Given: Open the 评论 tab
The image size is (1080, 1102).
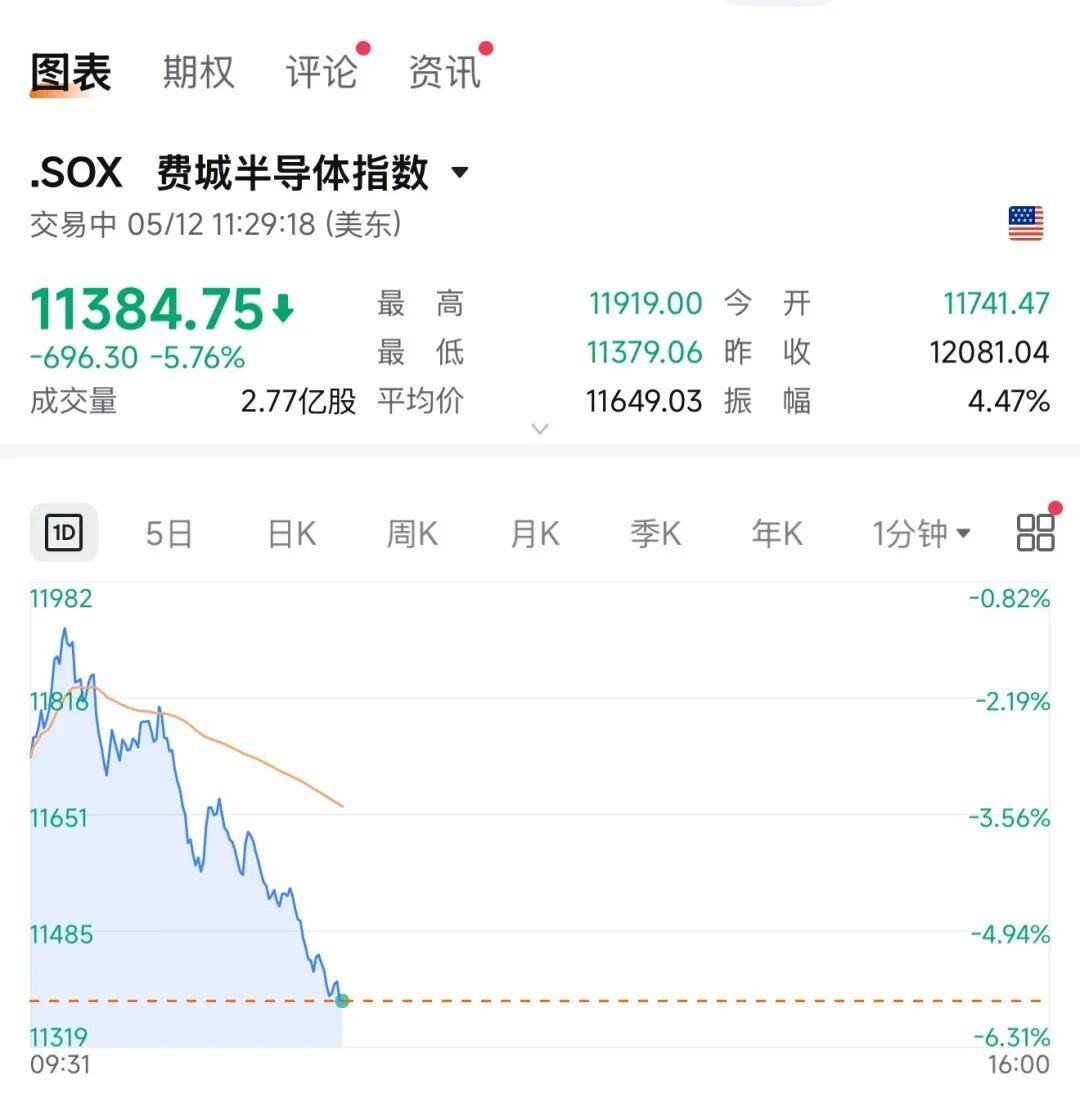Looking at the screenshot, I should click(321, 72).
